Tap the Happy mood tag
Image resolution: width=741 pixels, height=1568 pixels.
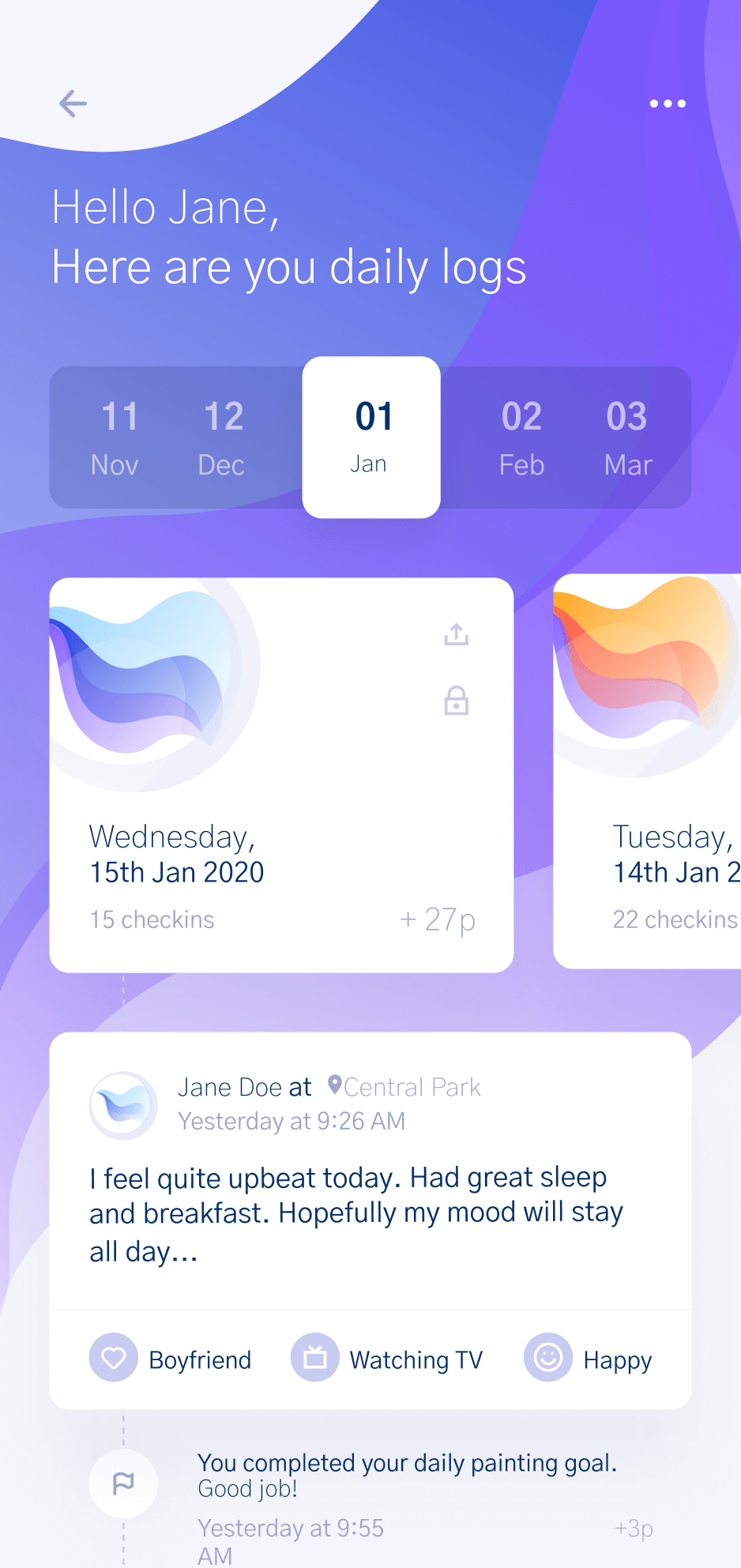click(589, 1359)
